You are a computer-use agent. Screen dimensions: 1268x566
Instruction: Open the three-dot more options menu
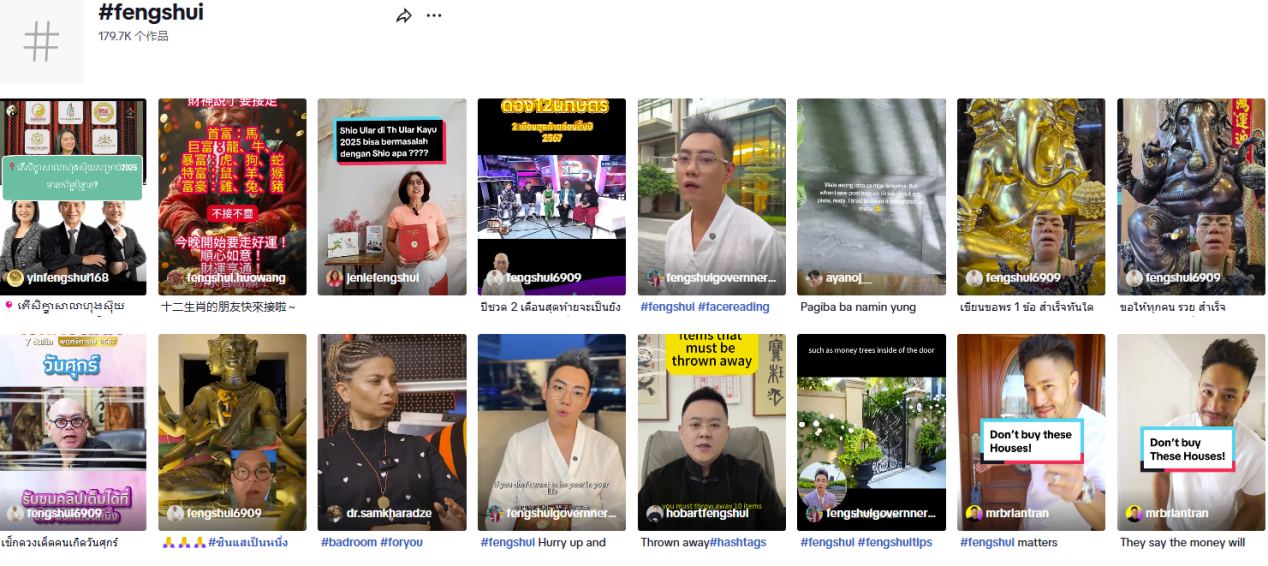tap(434, 16)
